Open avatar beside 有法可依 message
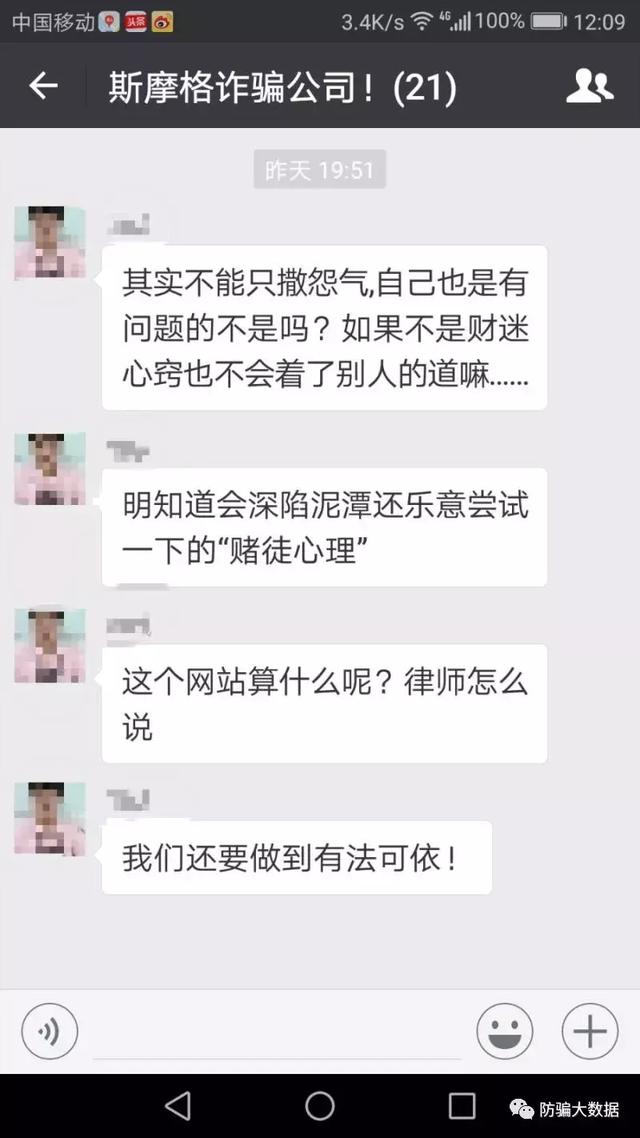This screenshot has width=640, height=1138. tap(49, 819)
